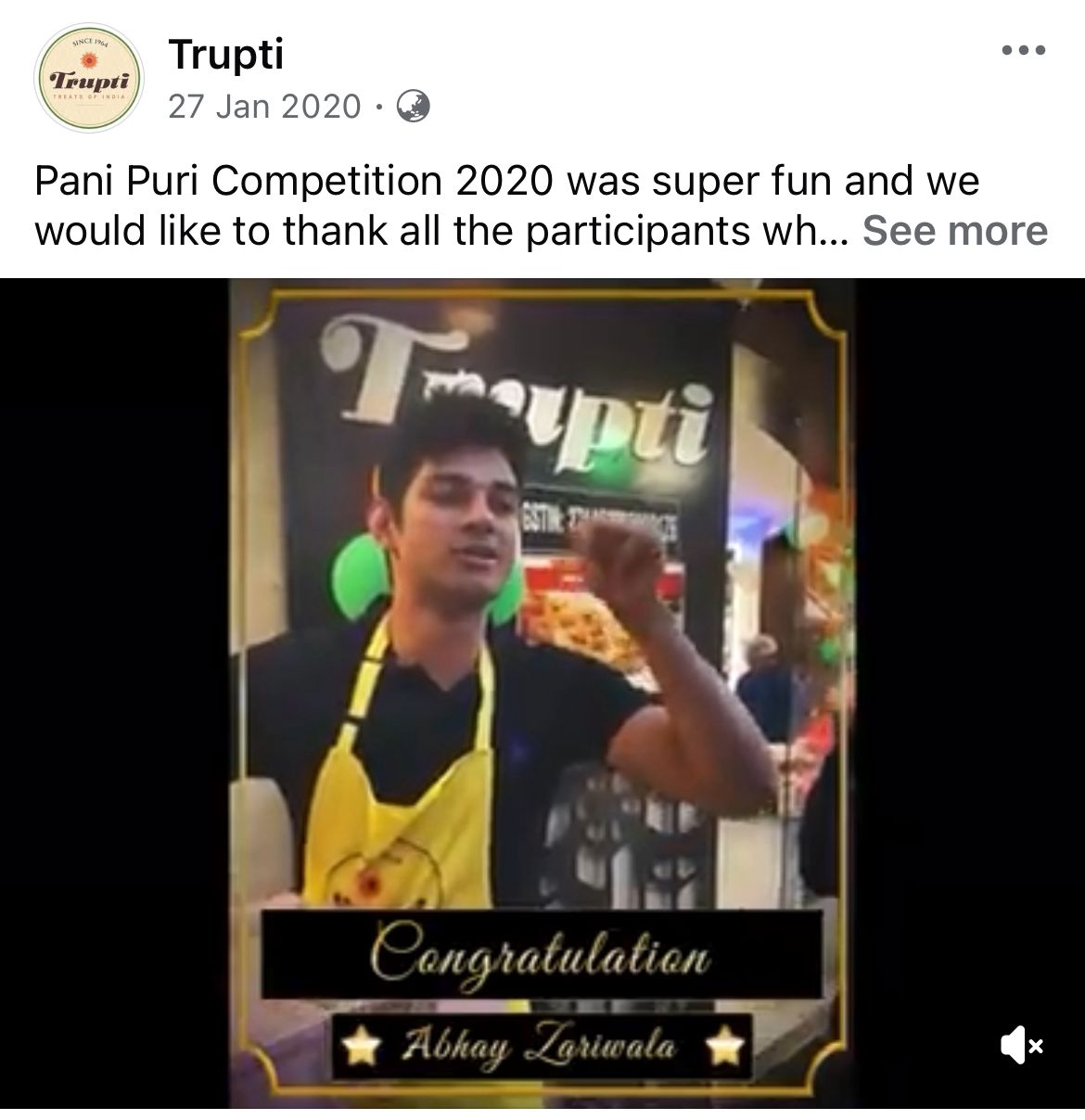1085x1120 pixels.
Task: Expand the caption with See more
Action: point(954,231)
